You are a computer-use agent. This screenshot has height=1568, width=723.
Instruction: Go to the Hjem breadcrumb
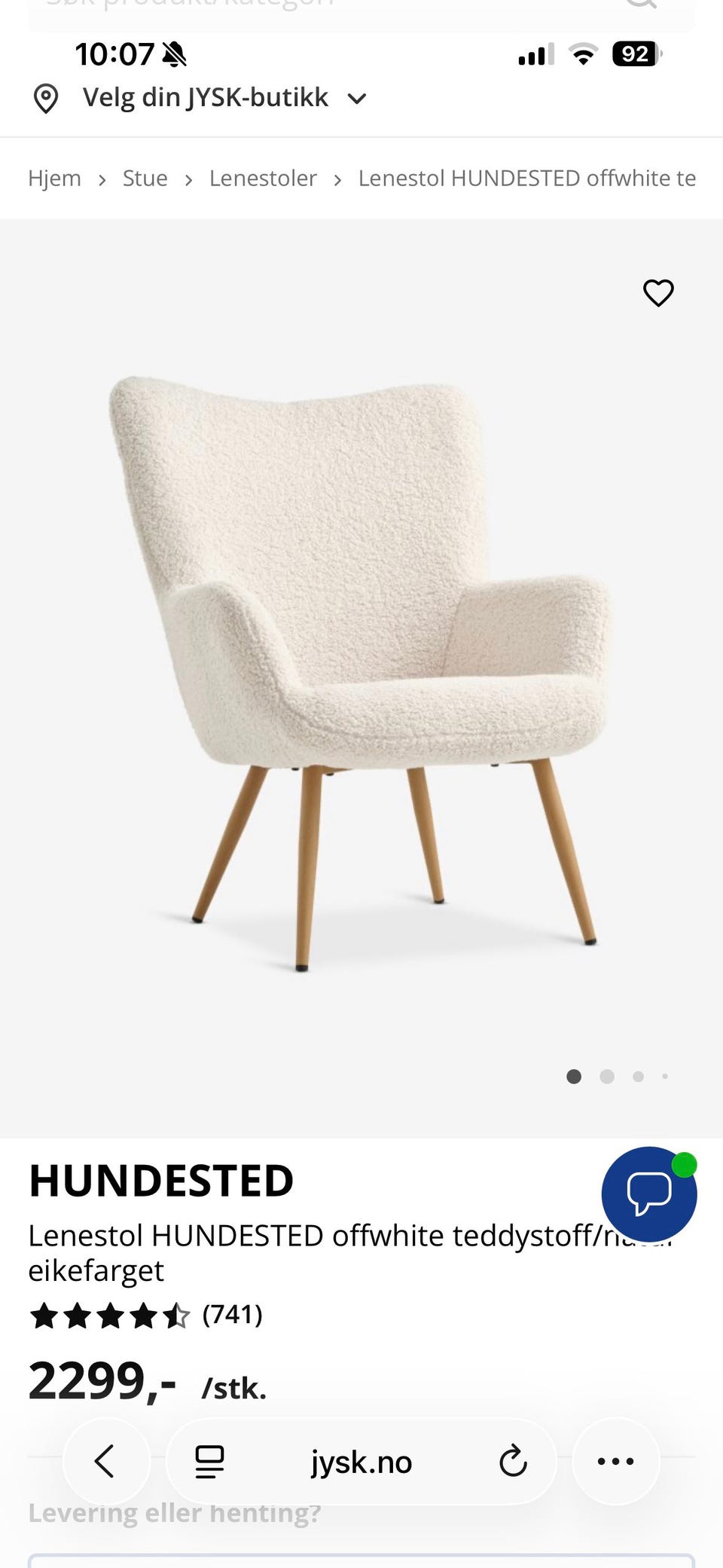[54, 179]
